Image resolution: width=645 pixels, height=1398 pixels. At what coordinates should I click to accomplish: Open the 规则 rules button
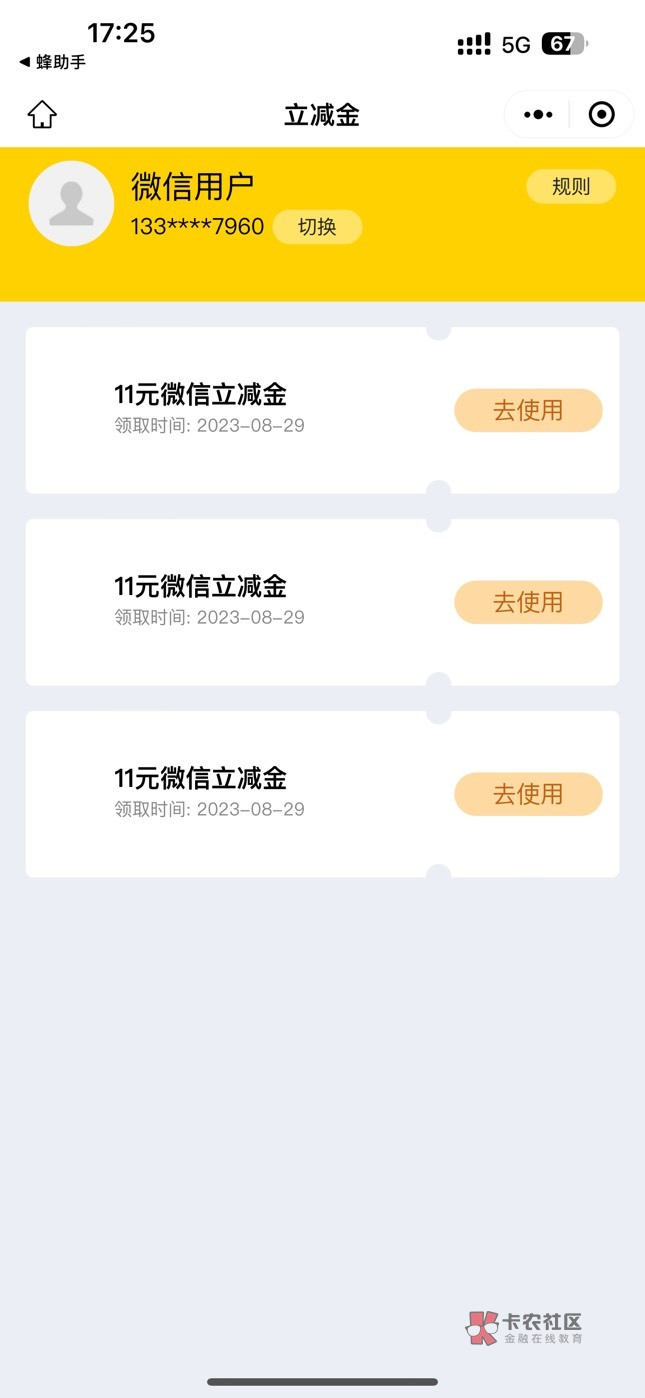pyautogui.click(x=571, y=187)
